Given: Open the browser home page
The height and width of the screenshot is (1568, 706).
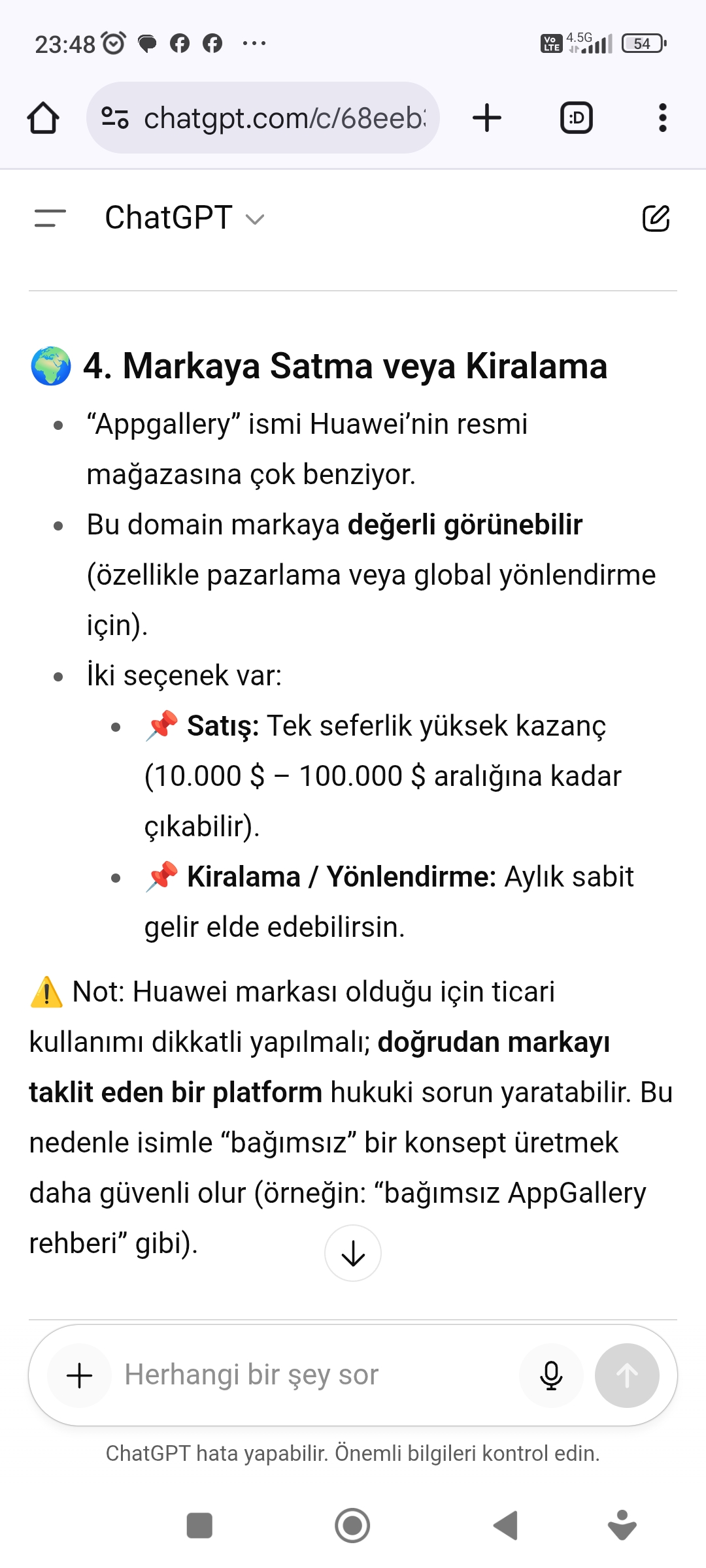Looking at the screenshot, I should (x=43, y=118).
